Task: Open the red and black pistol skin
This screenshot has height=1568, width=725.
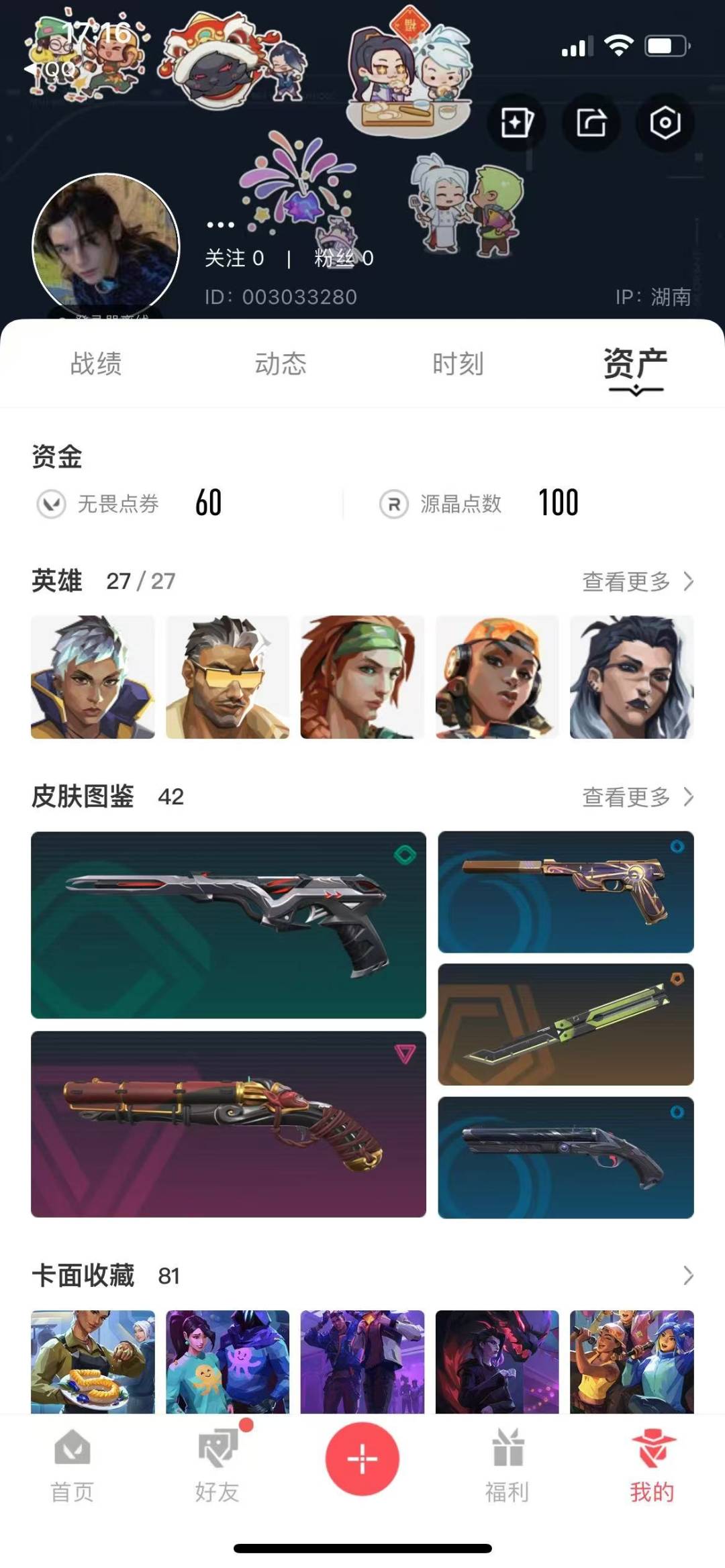Action: tap(228, 925)
